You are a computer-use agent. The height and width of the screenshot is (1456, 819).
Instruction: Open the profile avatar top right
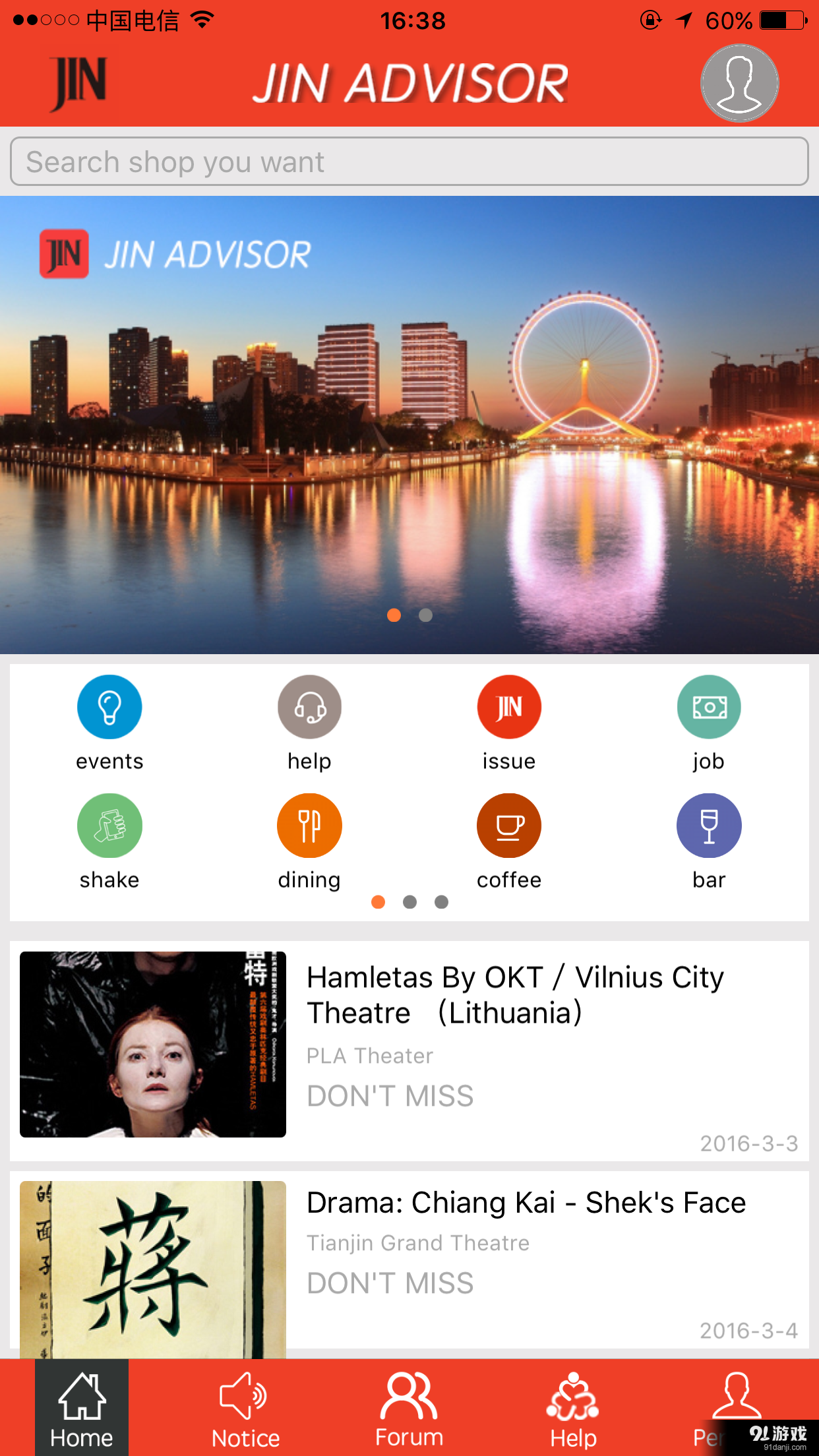click(x=739, y=83)
